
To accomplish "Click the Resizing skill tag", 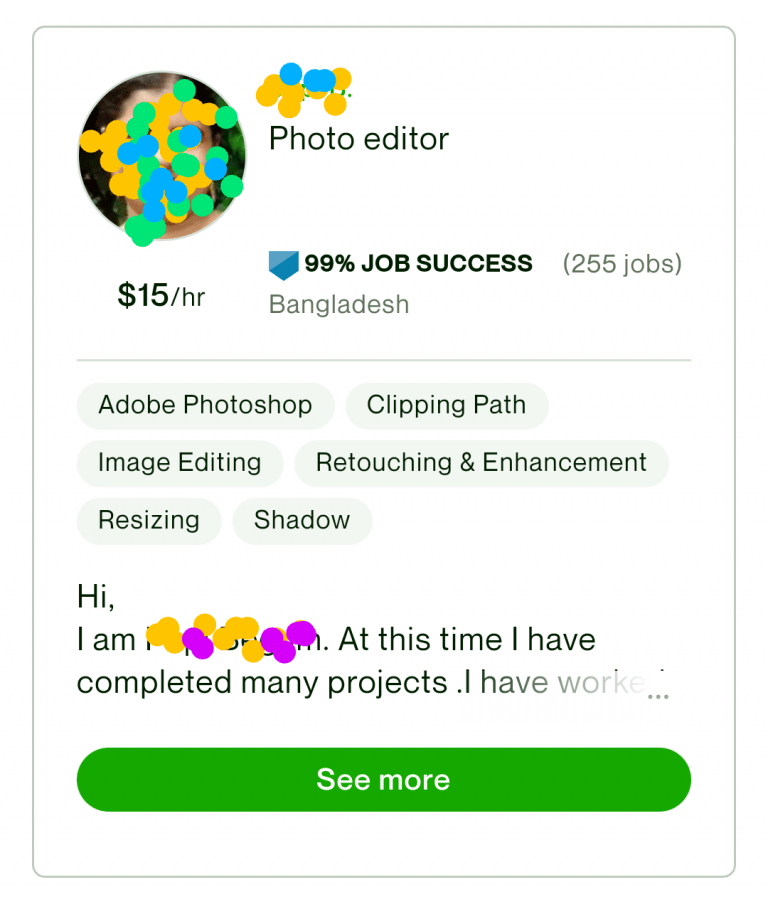I will 148,520.
